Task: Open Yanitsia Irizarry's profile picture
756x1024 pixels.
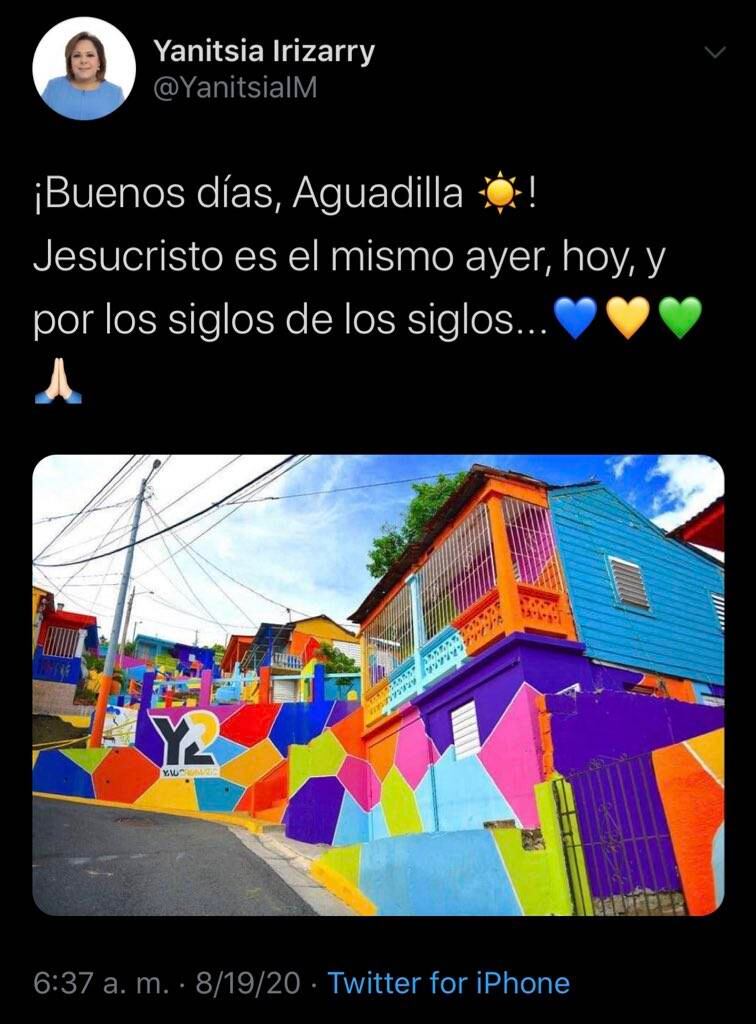Action: pyautogui.click(x=84, y=68)
